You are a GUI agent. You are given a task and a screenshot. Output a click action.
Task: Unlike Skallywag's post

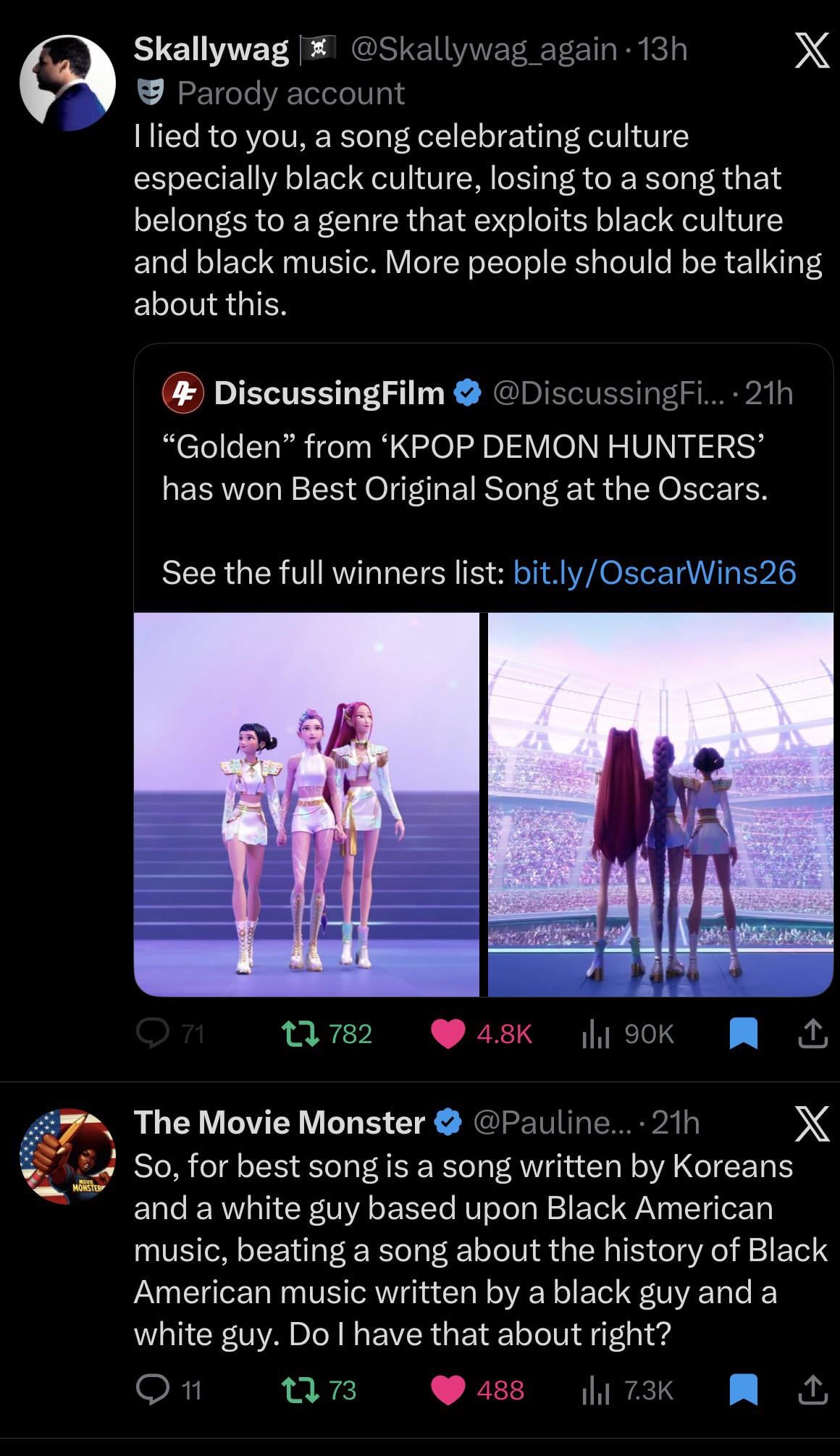tap(448, 1034)
